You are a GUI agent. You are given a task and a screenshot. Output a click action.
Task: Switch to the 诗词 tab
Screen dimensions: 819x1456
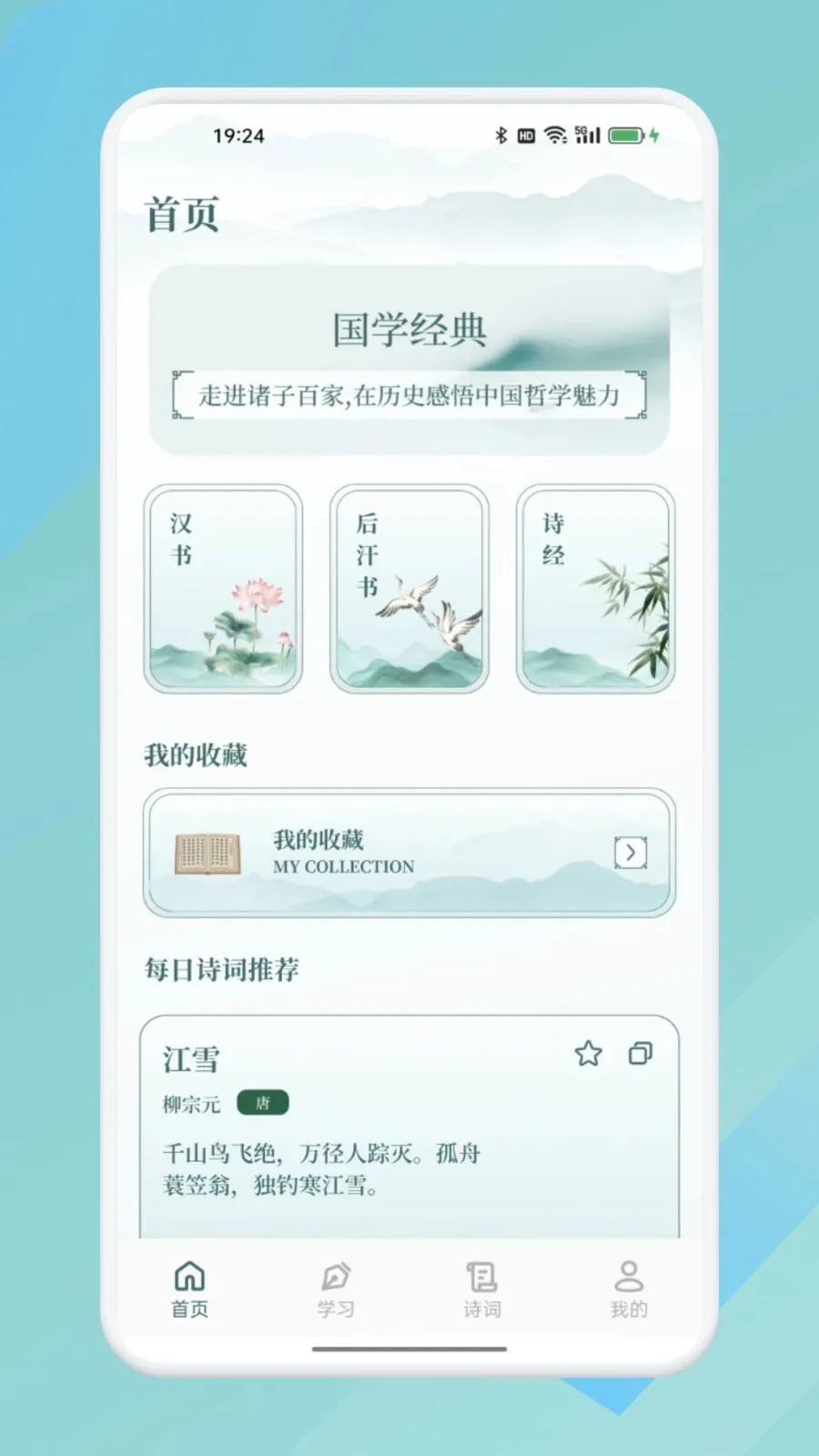(x=481, y=1288)
